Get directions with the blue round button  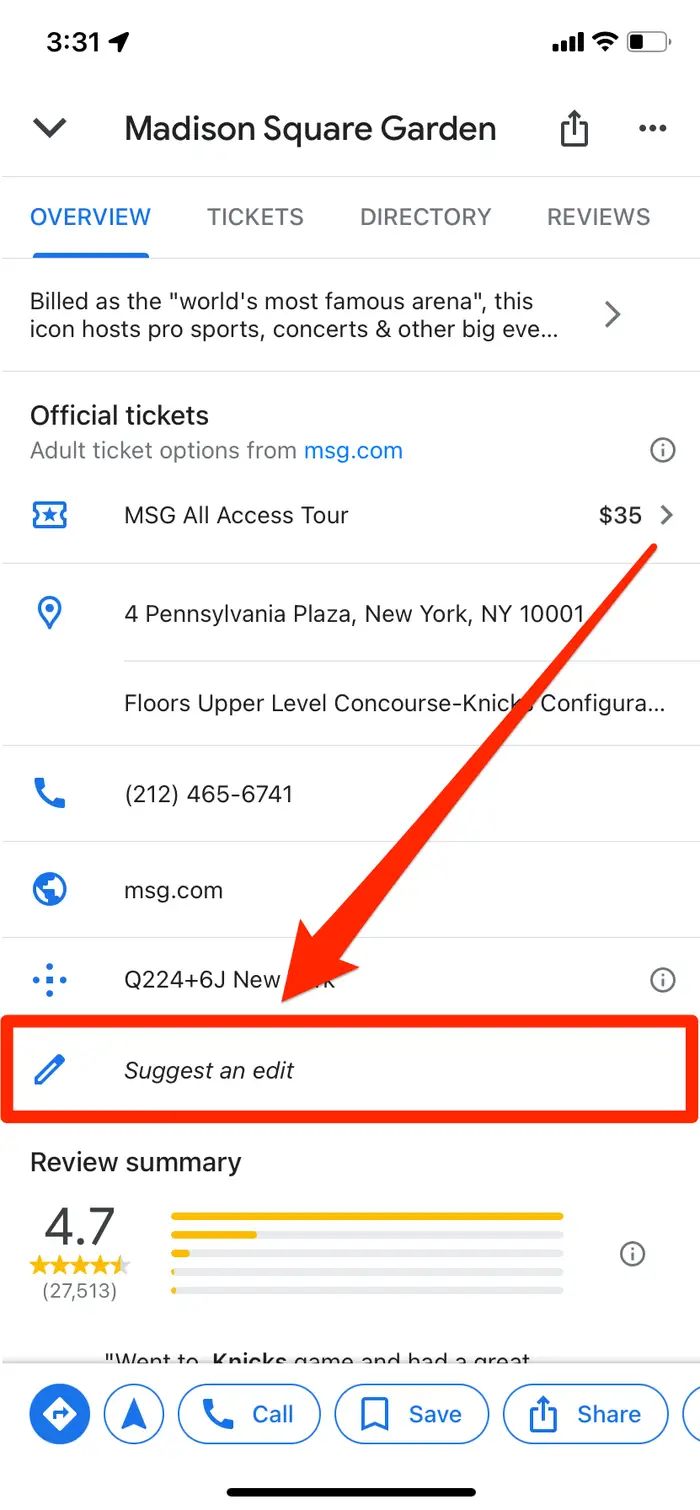pos(59,1414)
